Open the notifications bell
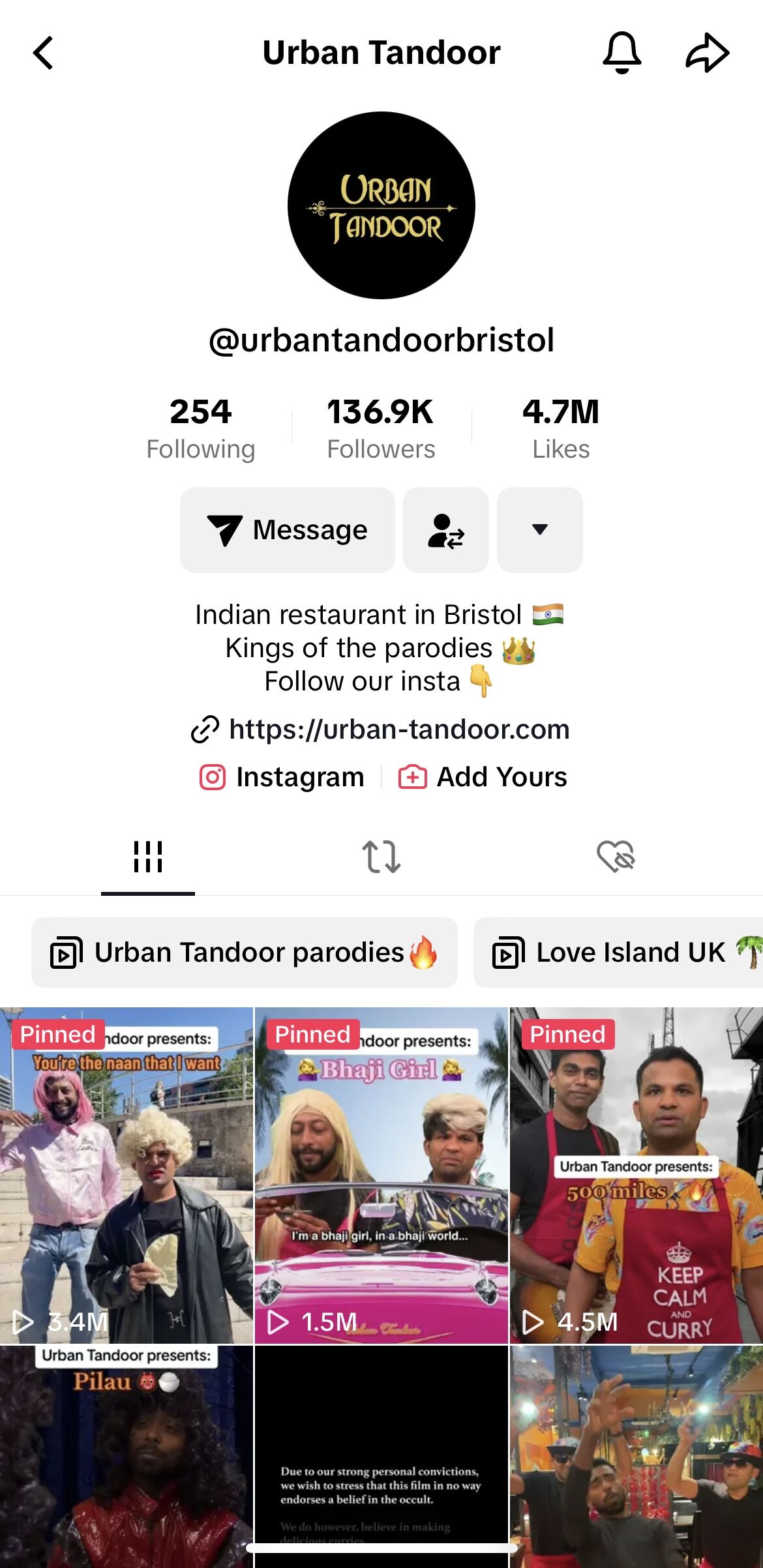Screen dimensions: 763x1568 621,53
